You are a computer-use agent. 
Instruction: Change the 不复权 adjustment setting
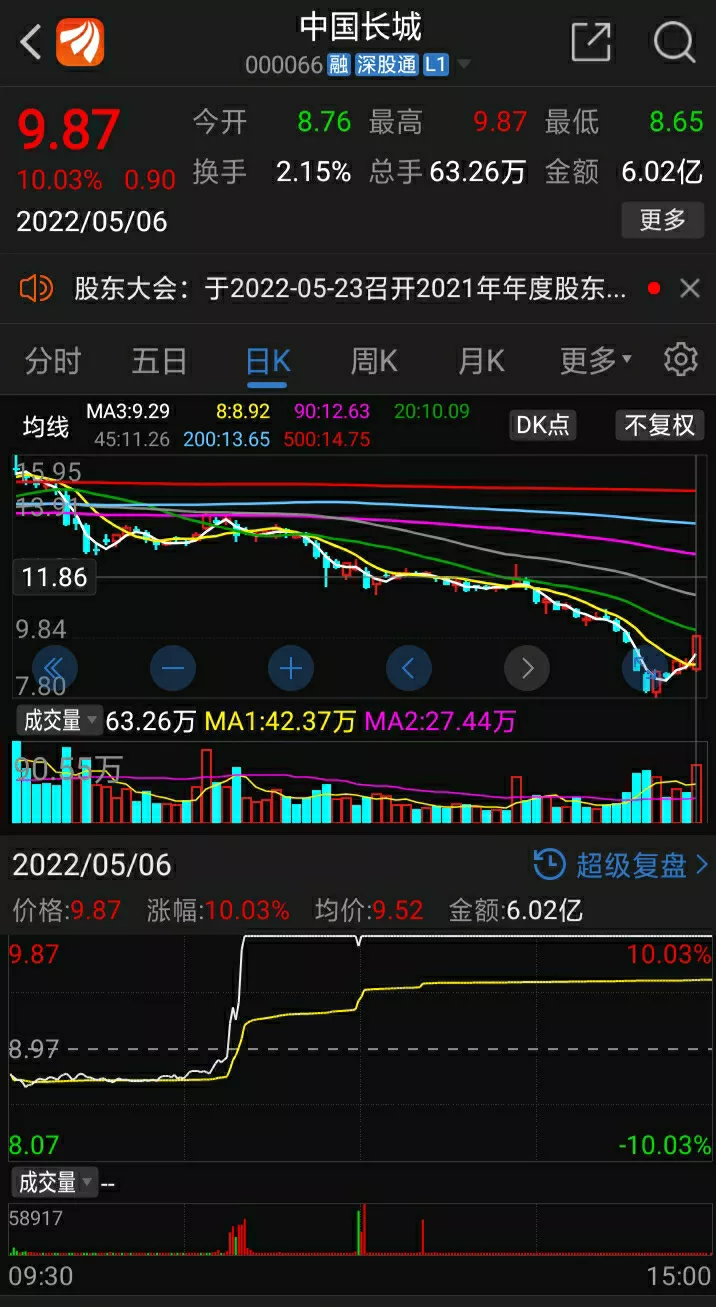(x=659, y=425)
